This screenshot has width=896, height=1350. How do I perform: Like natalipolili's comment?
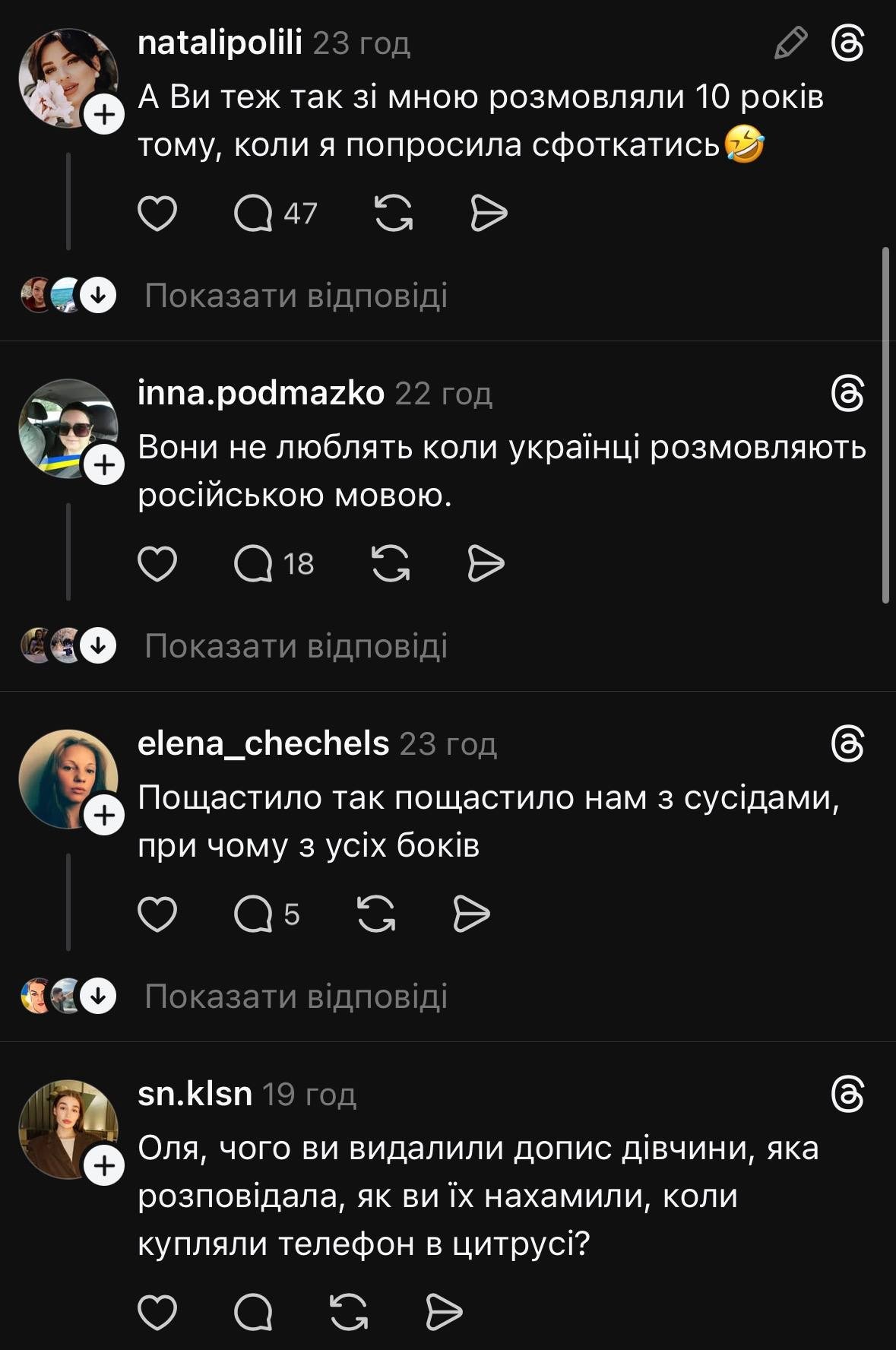click(157, 214)
